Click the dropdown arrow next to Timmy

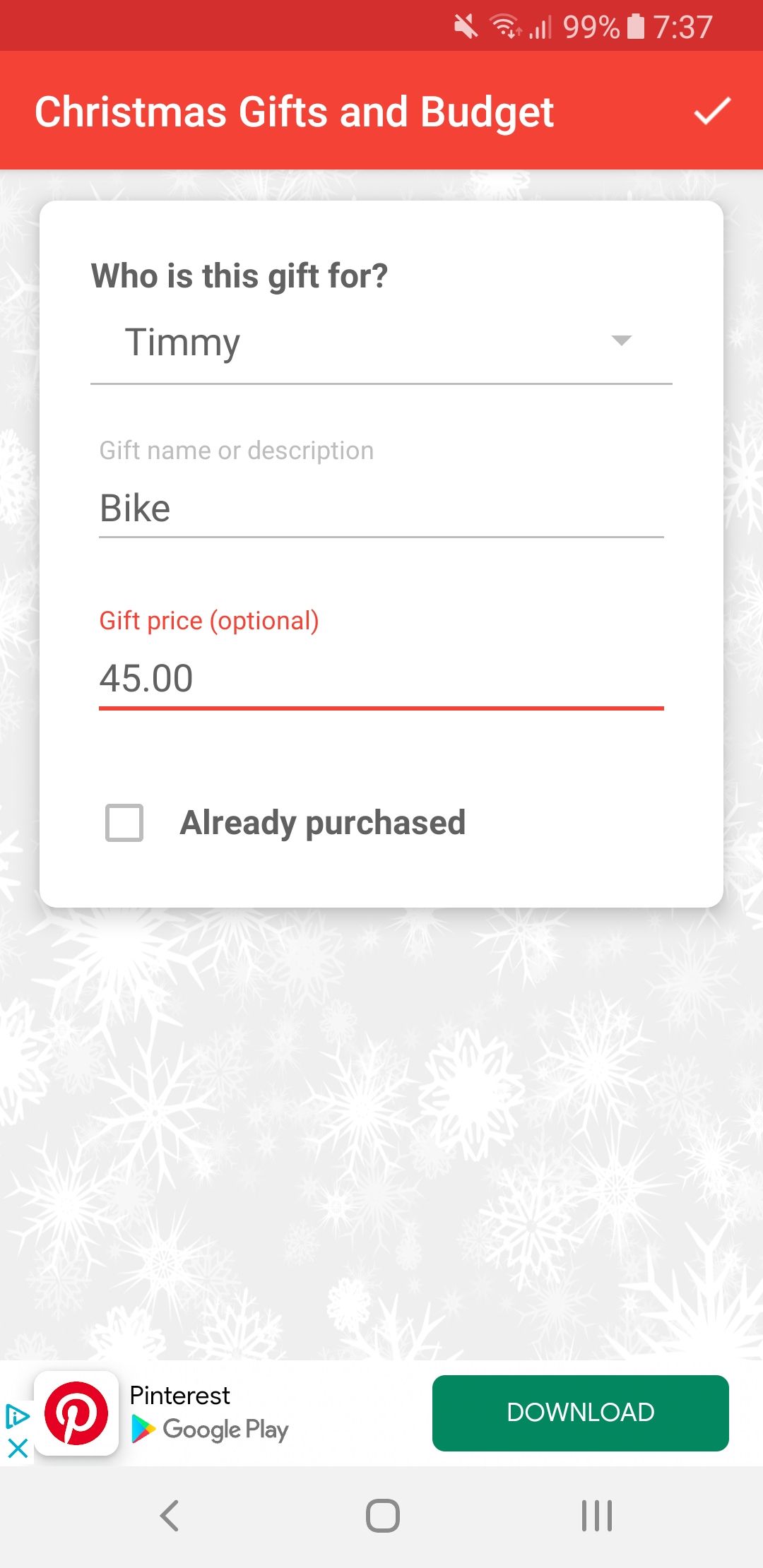(620, 343)
